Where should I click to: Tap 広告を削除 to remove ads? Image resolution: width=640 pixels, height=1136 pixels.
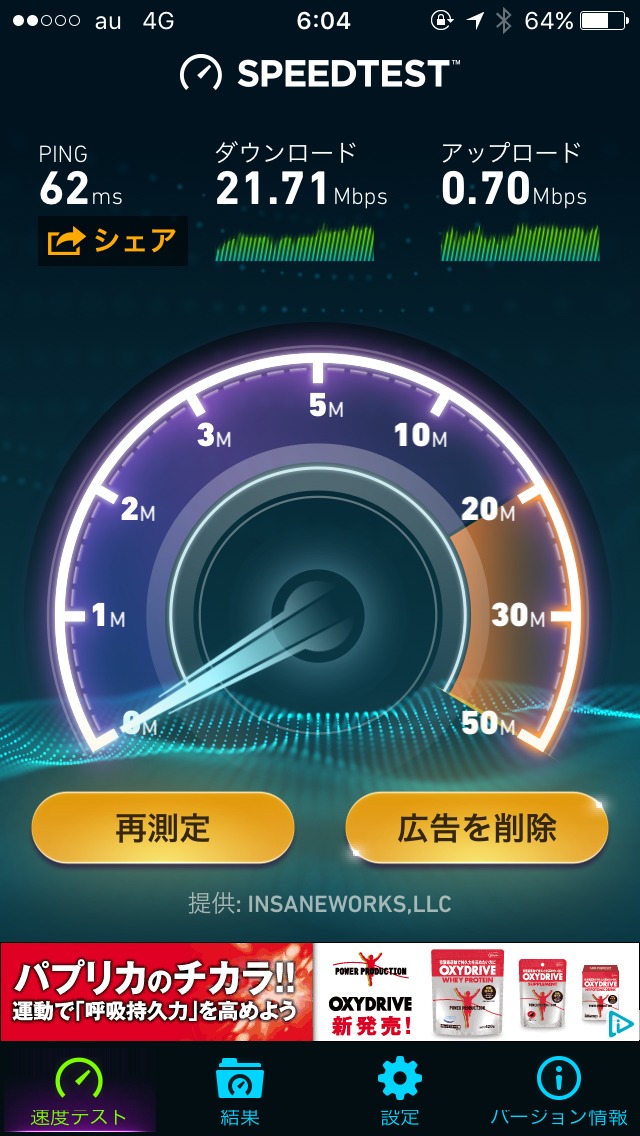click(476, 828)
